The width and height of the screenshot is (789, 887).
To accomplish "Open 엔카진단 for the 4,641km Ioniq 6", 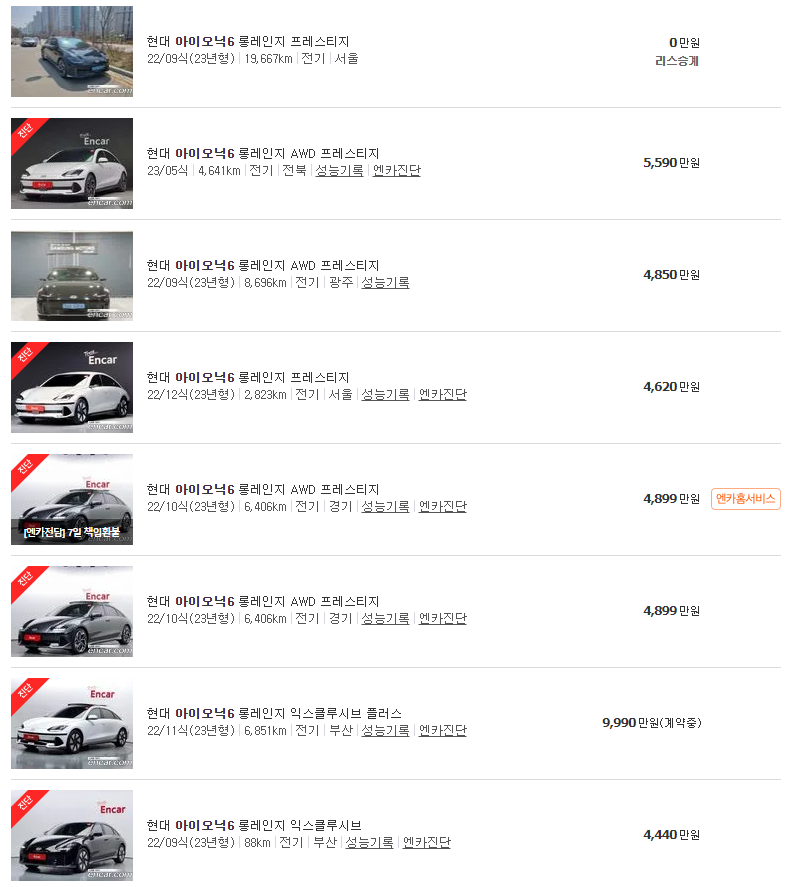I will point(396,170).
